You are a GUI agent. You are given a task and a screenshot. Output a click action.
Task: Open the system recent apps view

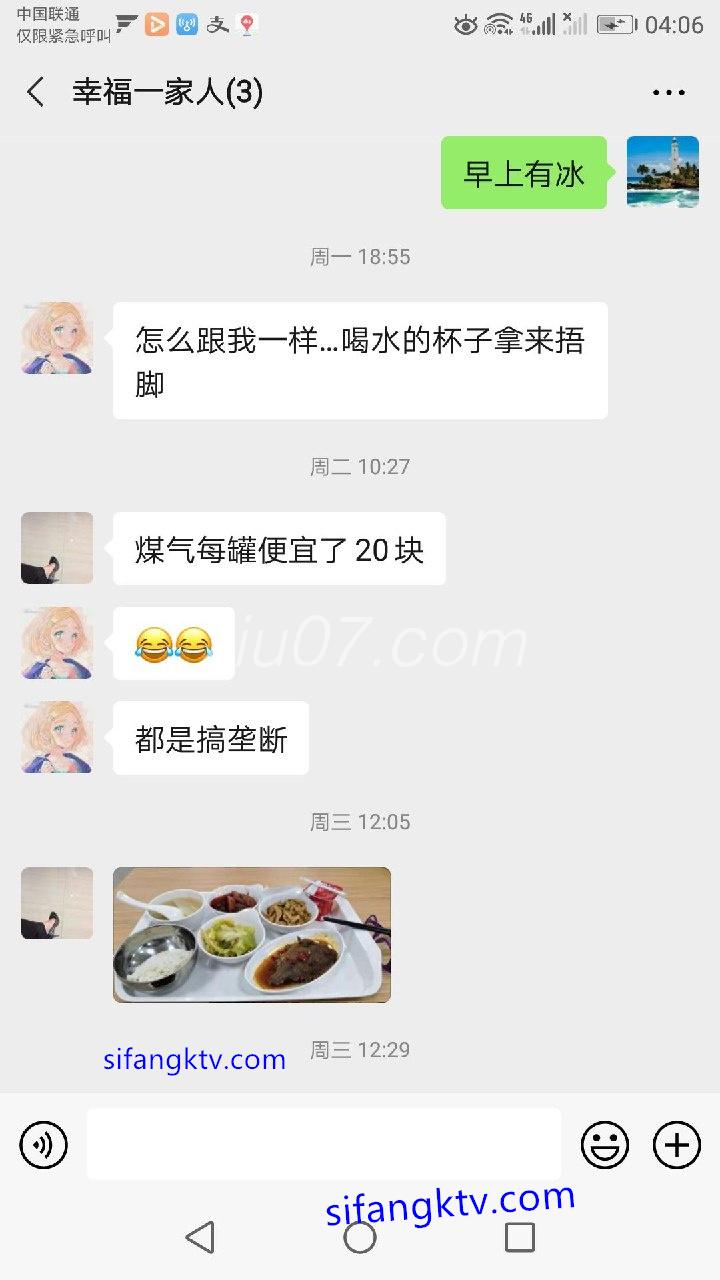coord(519,1237)
